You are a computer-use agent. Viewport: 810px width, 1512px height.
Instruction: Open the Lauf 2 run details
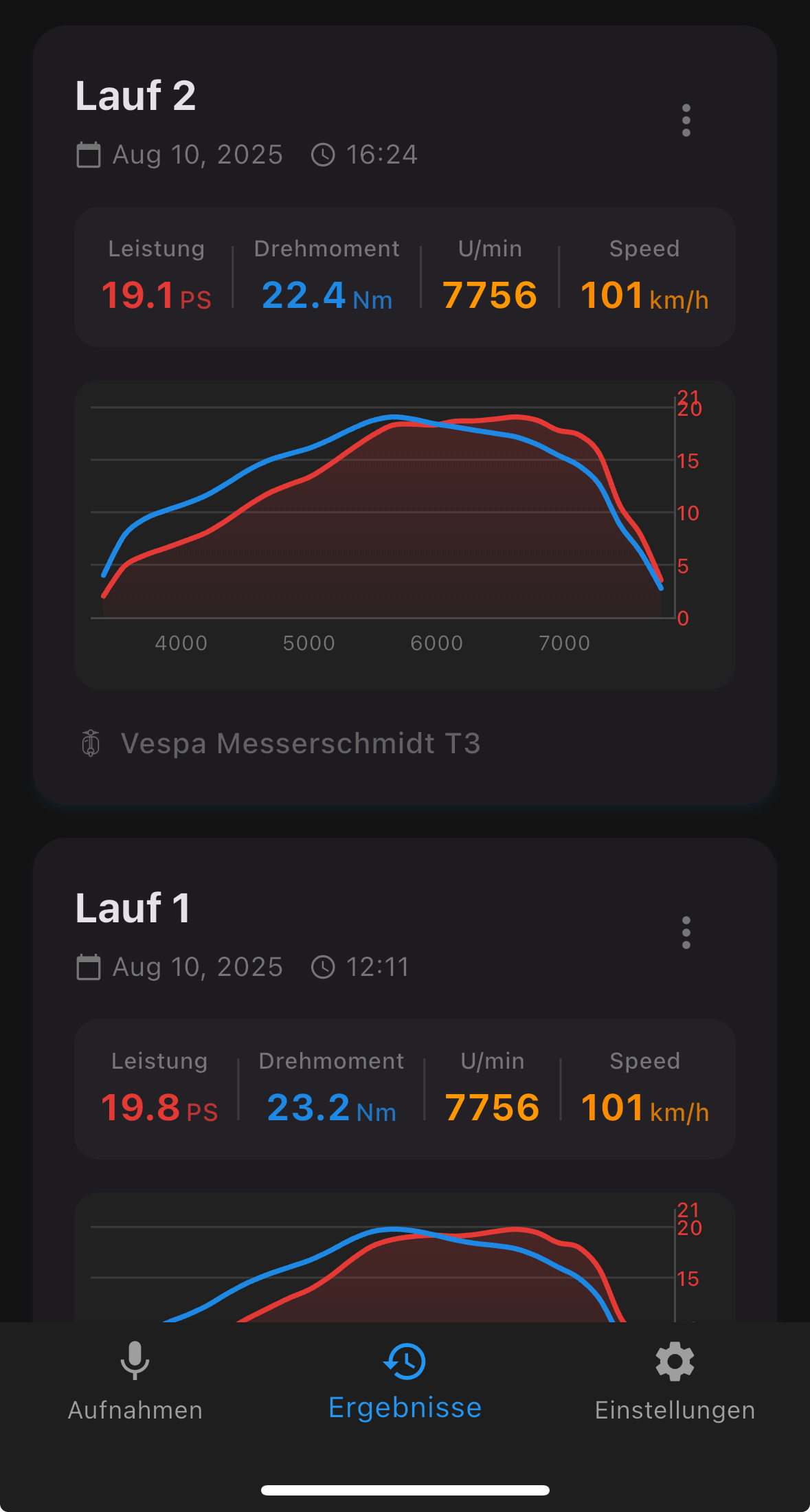136,96
